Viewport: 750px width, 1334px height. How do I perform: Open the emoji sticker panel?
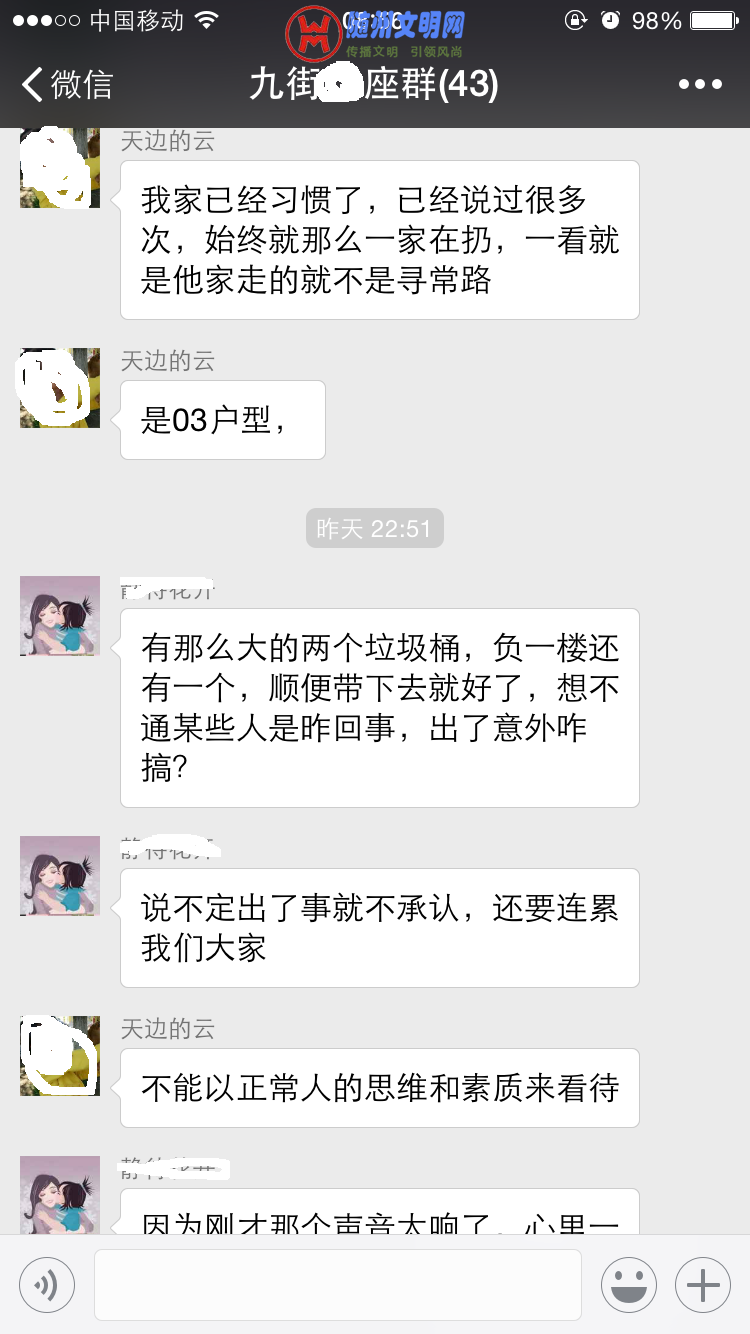(629, 1285)
